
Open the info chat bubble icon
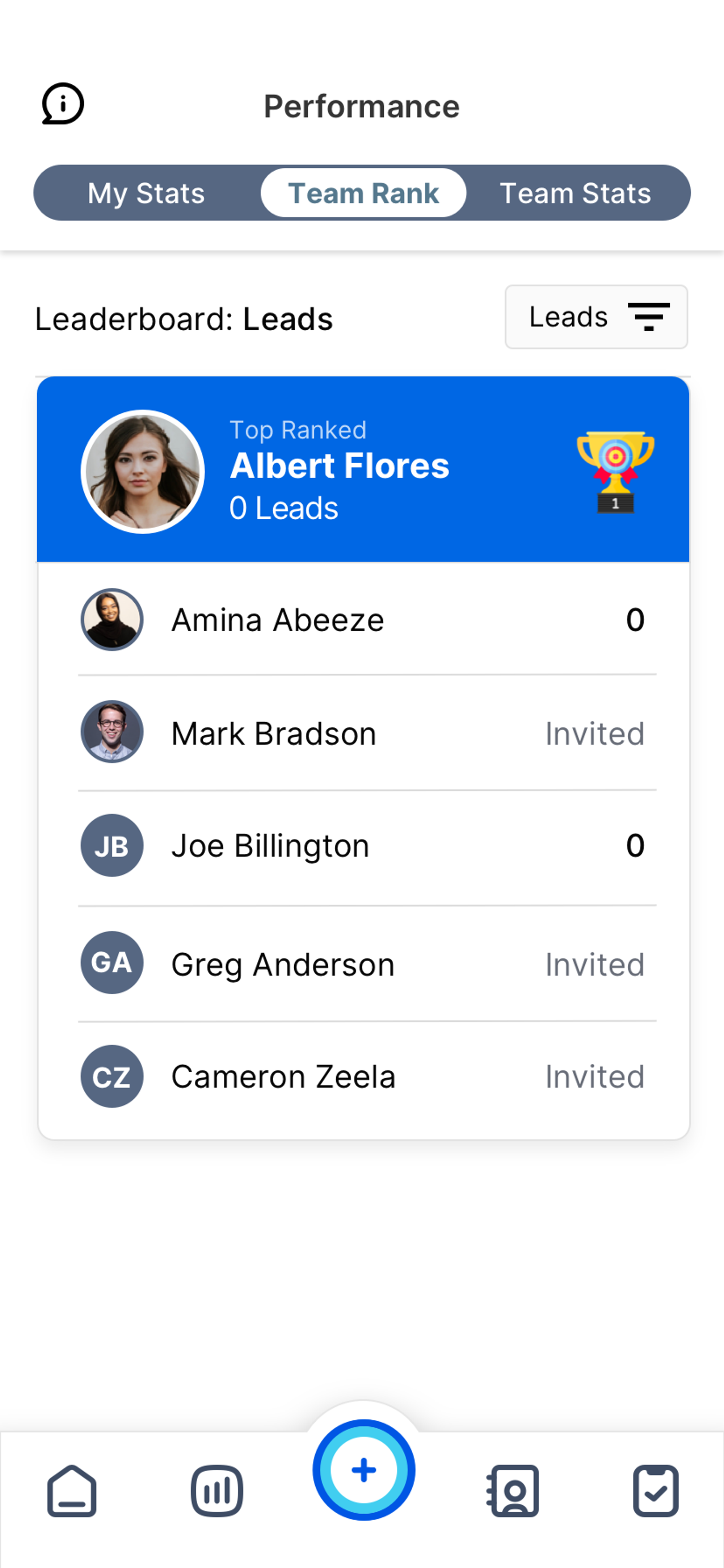(x=63, y=104)
